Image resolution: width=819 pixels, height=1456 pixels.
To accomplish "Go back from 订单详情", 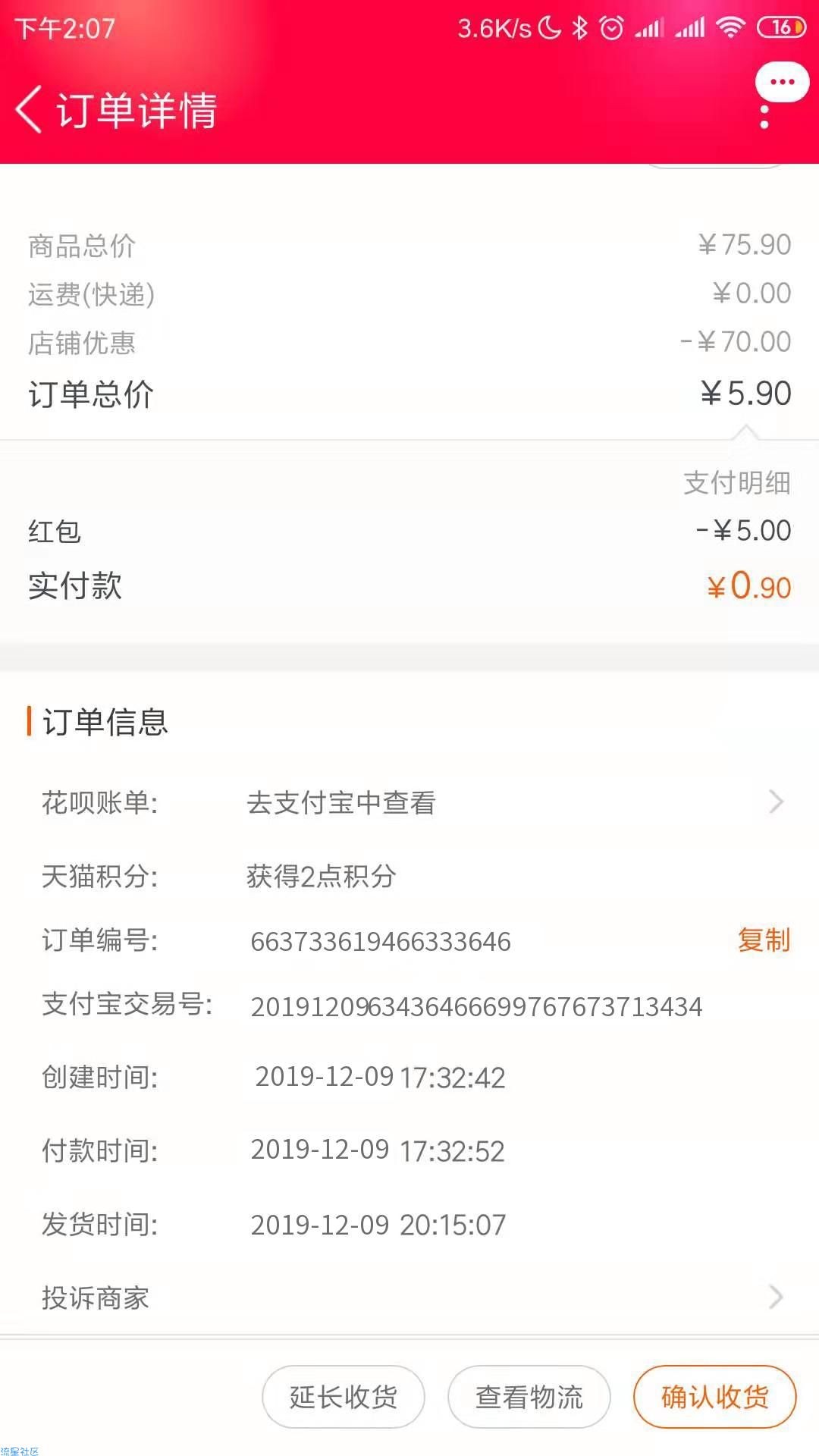I will 29,109.
